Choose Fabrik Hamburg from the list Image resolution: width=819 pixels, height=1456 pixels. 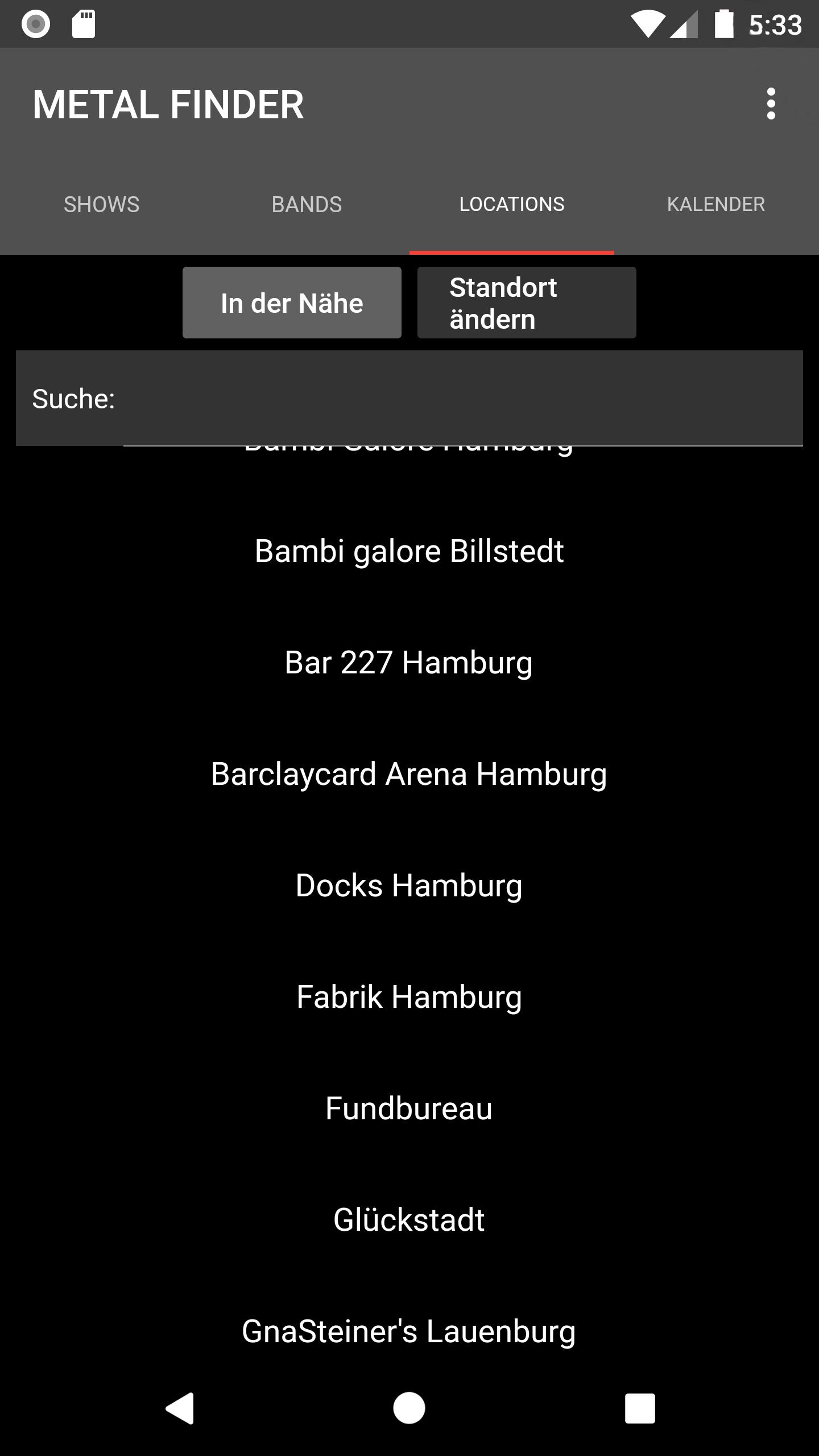[409, 997]
